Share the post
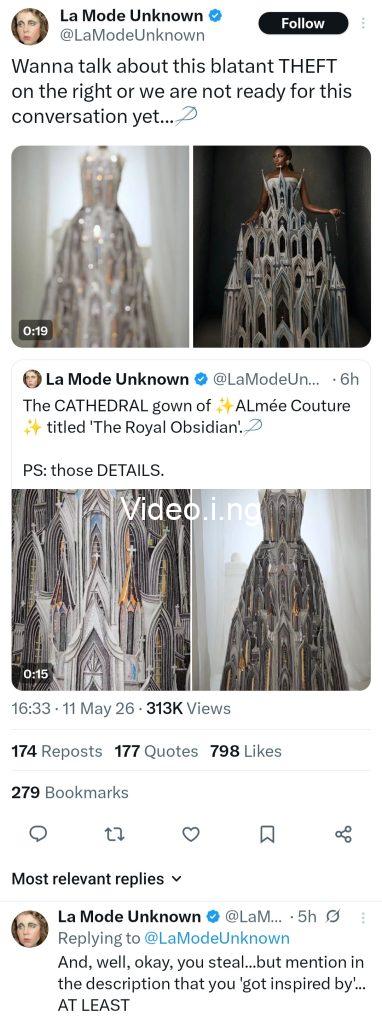 tap(343, 834)
